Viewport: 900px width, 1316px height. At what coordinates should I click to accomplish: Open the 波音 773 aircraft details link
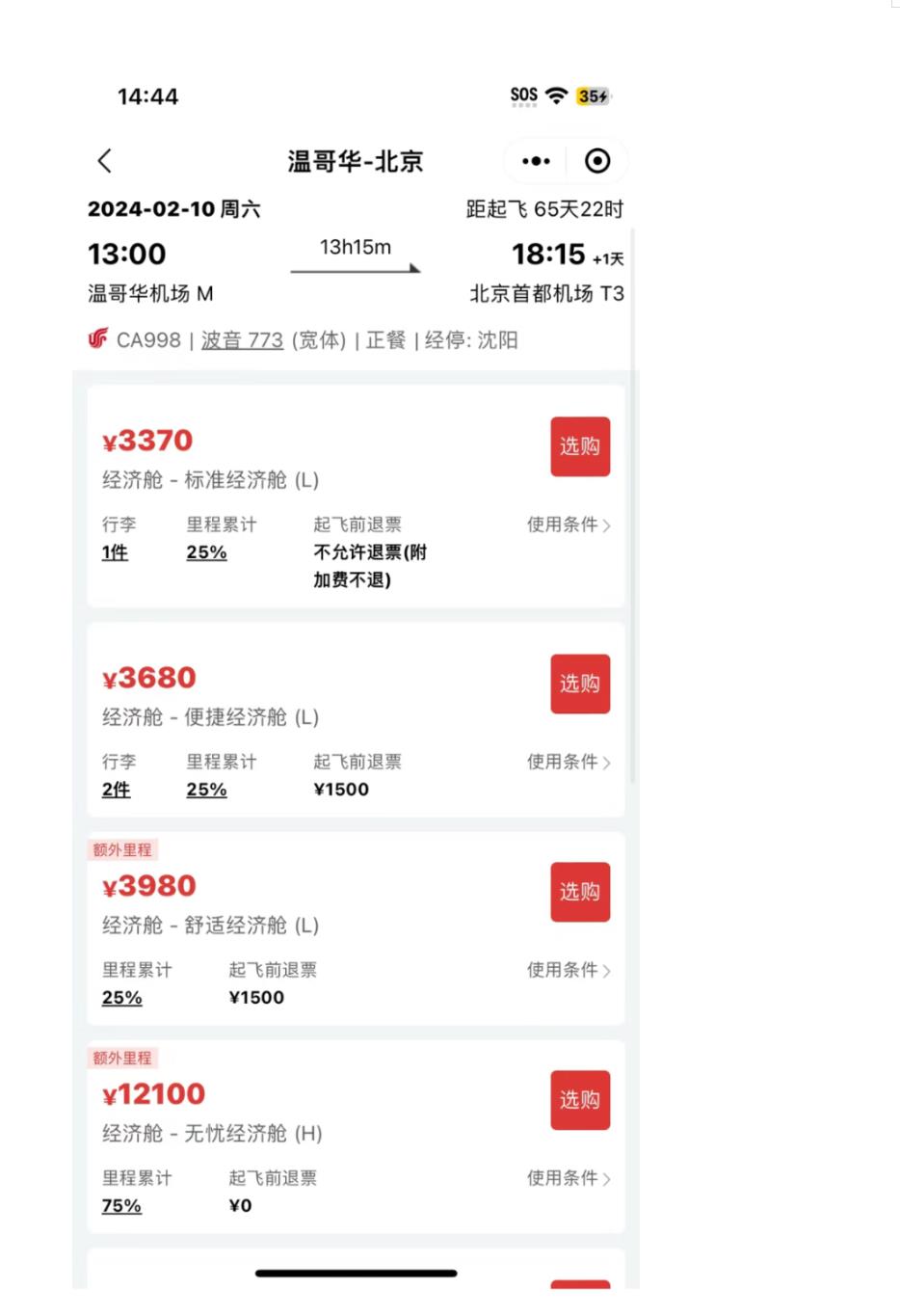tap(242, 340)
